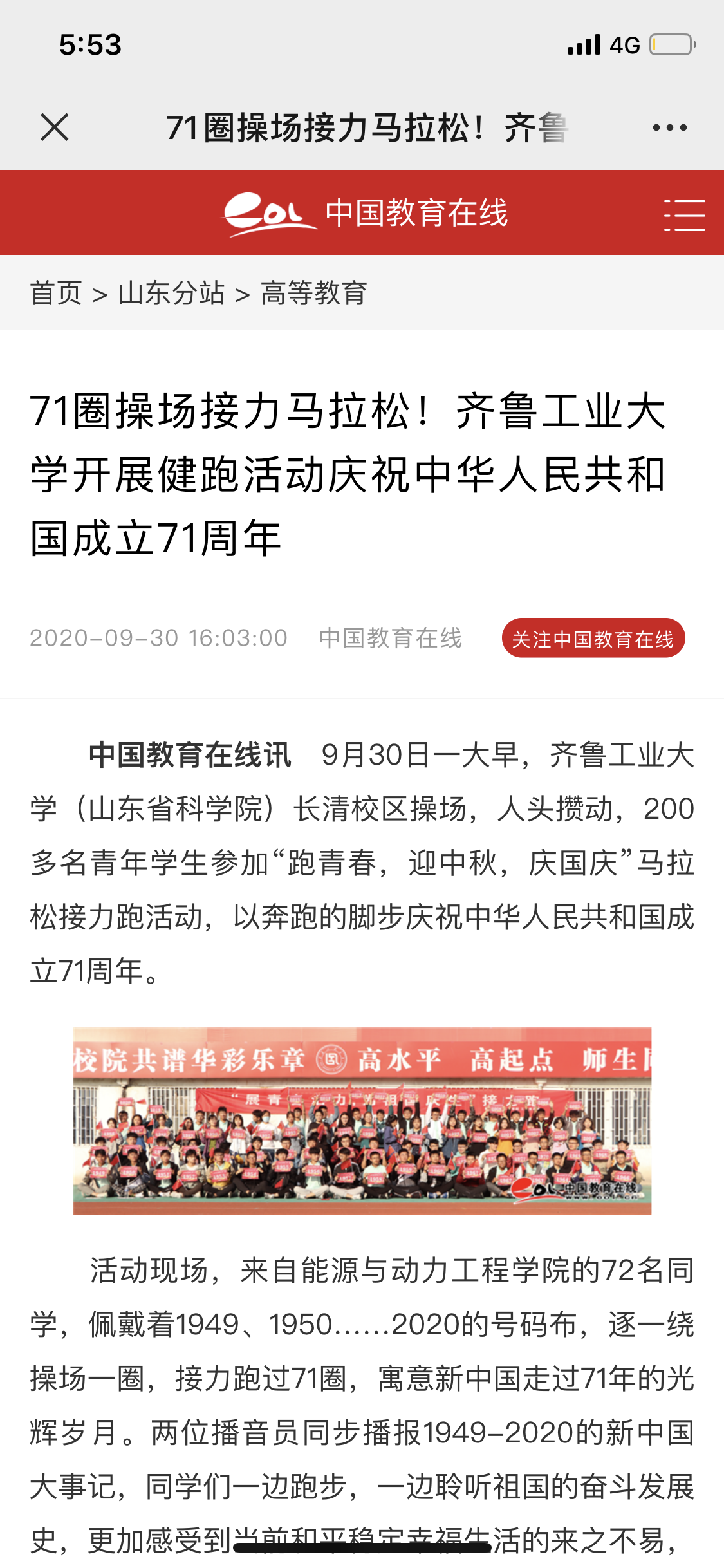Screen dimensions: 724x1568
Task: Open the three-dot more options menu
Action: click(669, 127)
